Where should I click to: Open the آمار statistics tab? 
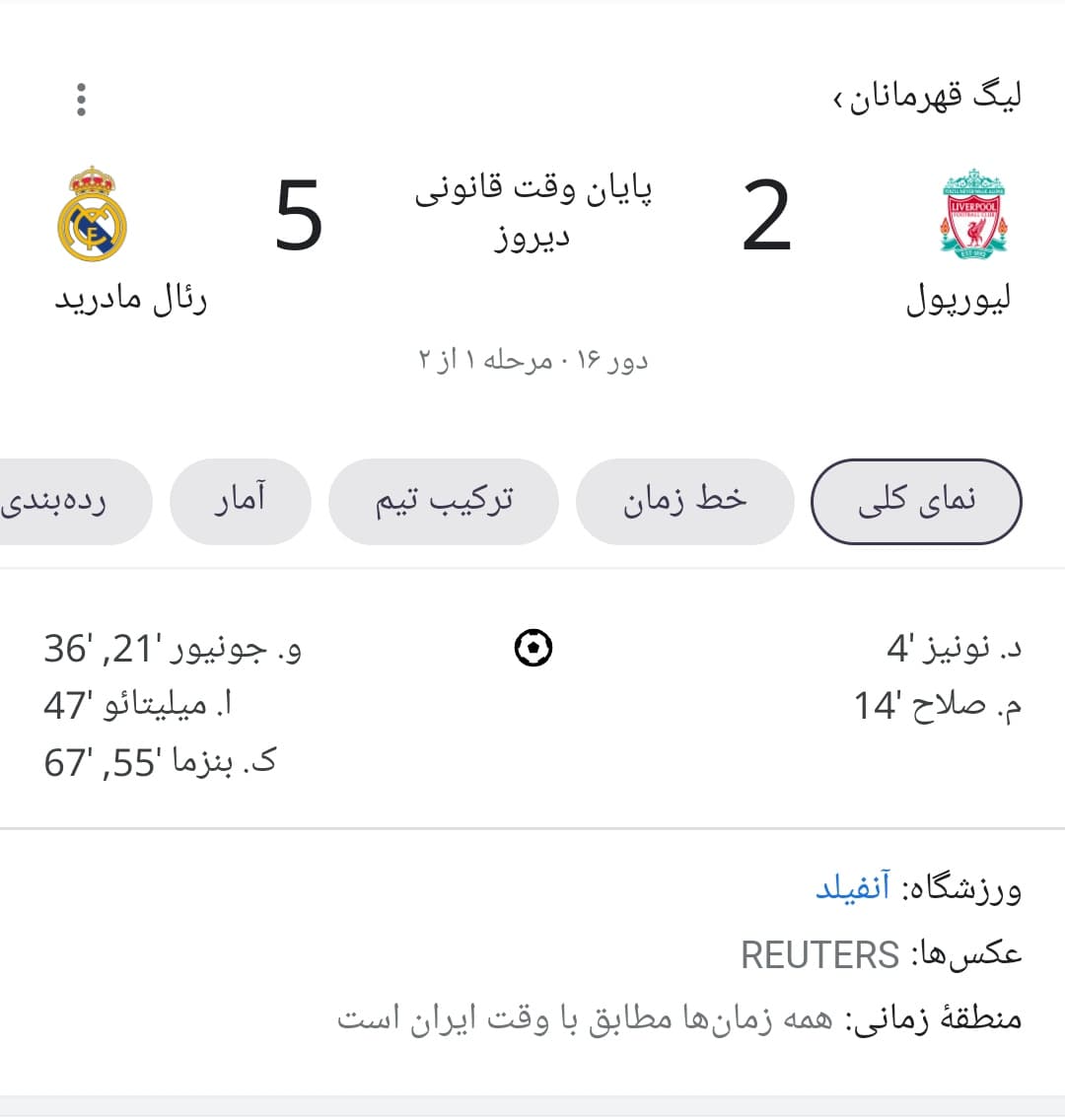pos(240,501)
